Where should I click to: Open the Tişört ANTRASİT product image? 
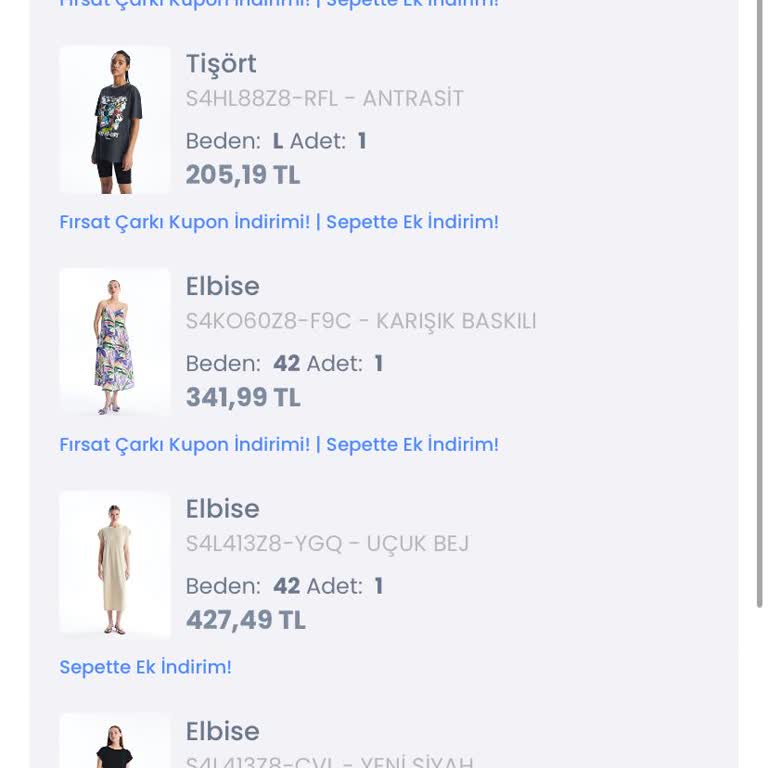coord(115,120)
